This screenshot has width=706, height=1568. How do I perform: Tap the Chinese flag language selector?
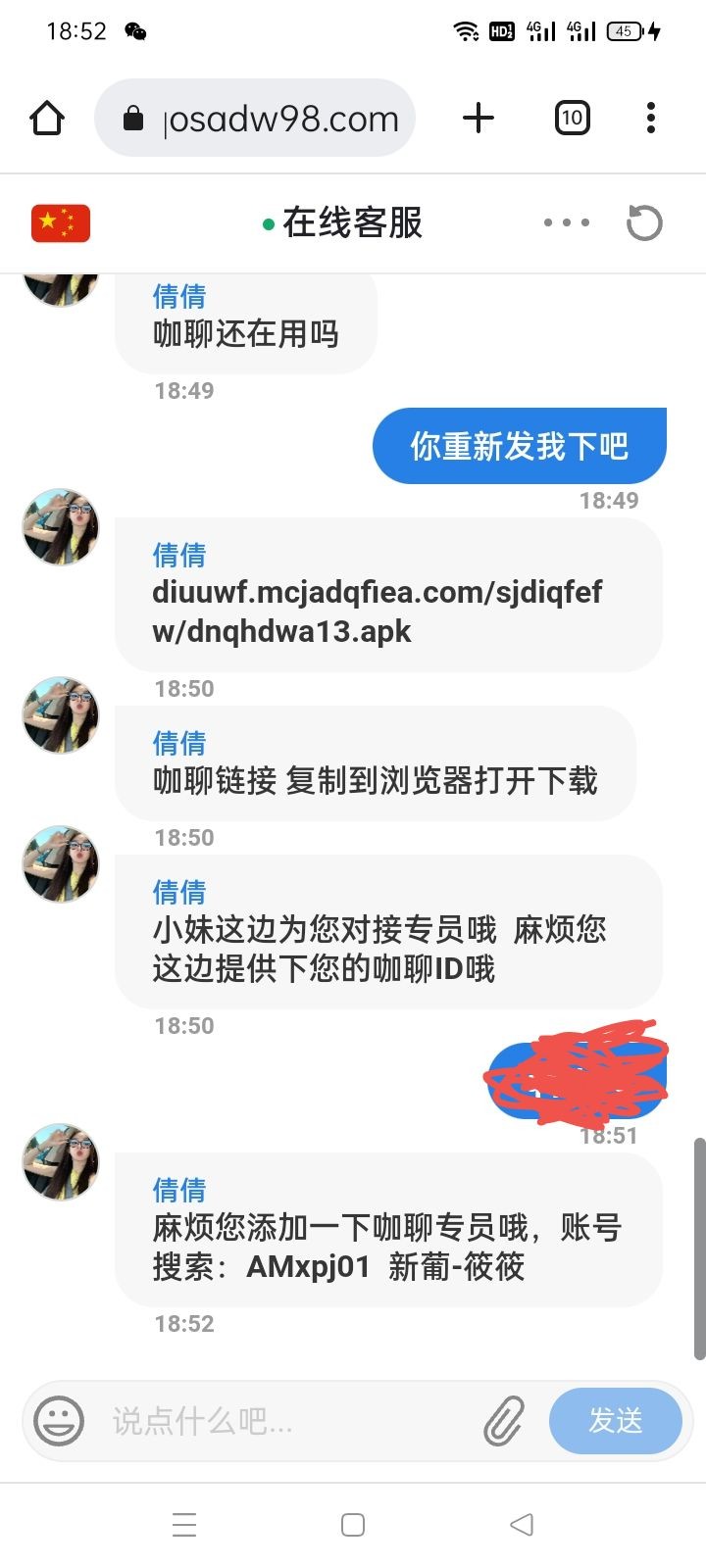61,222
